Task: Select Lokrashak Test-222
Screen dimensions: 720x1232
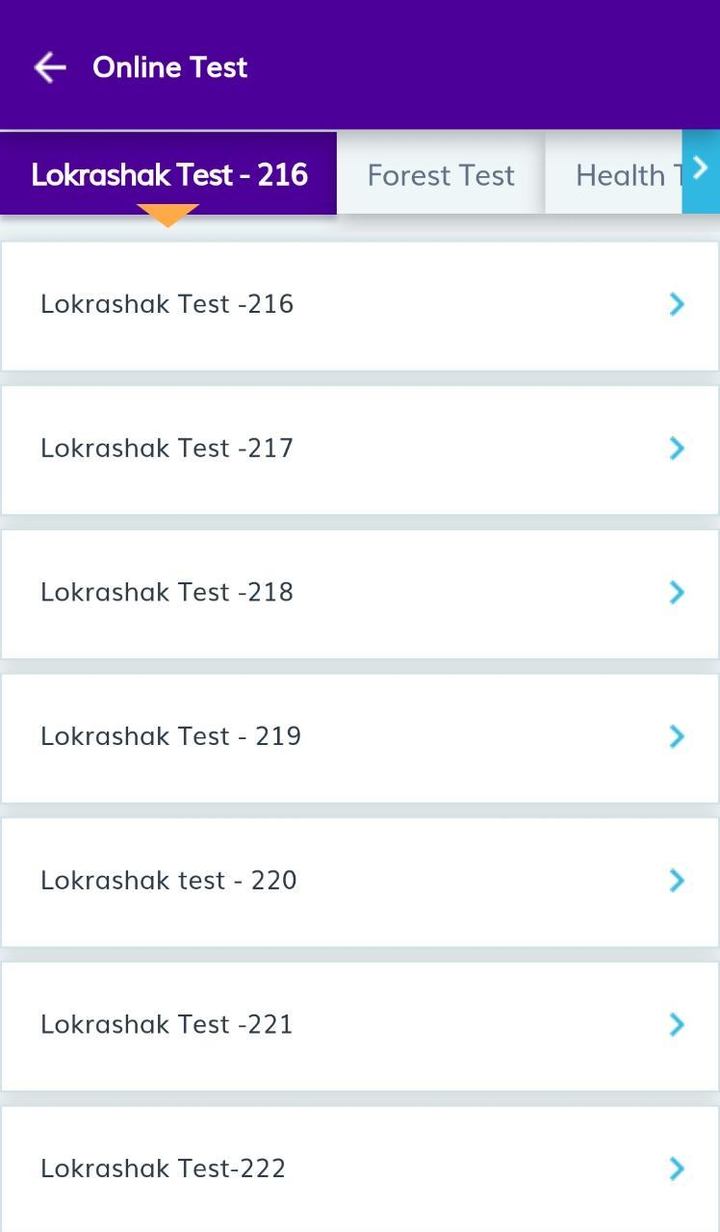Action: coord(360,1168)
